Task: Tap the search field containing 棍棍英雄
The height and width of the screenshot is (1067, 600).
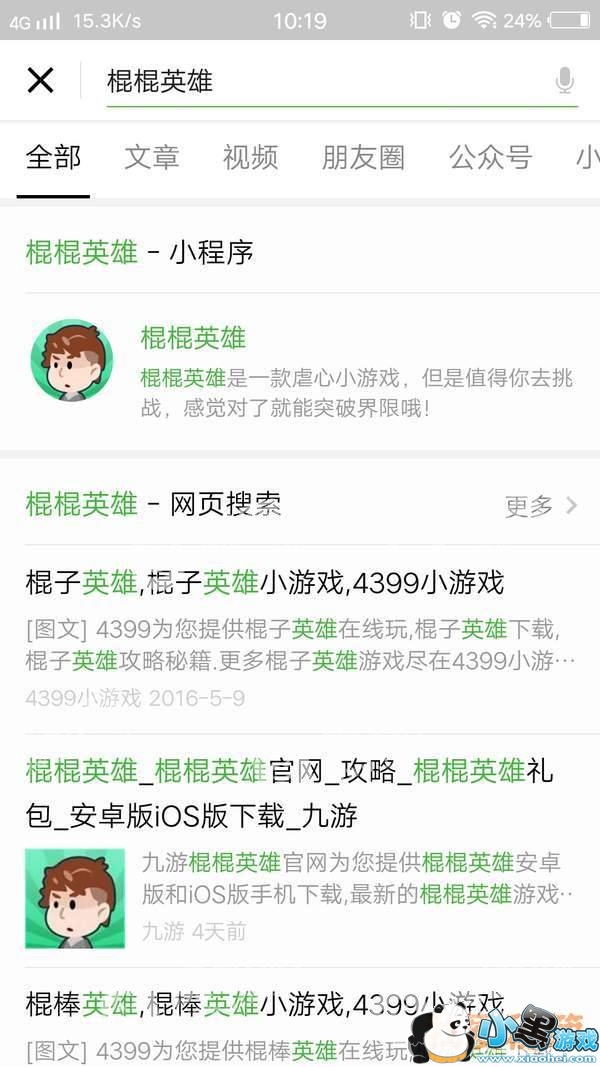Action: (x=320, y=81)
